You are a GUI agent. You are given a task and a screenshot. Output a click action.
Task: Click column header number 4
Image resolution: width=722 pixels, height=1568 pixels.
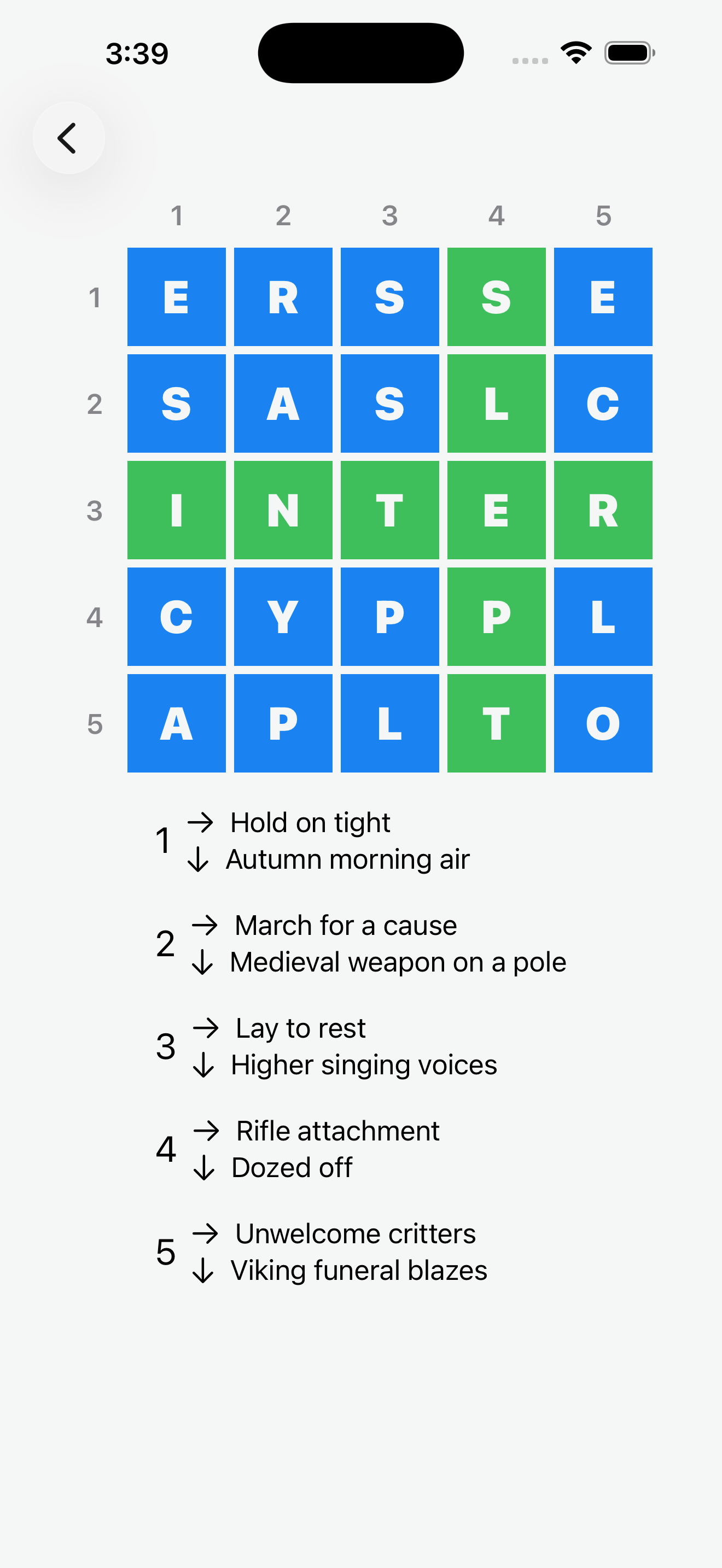(497, 215)
